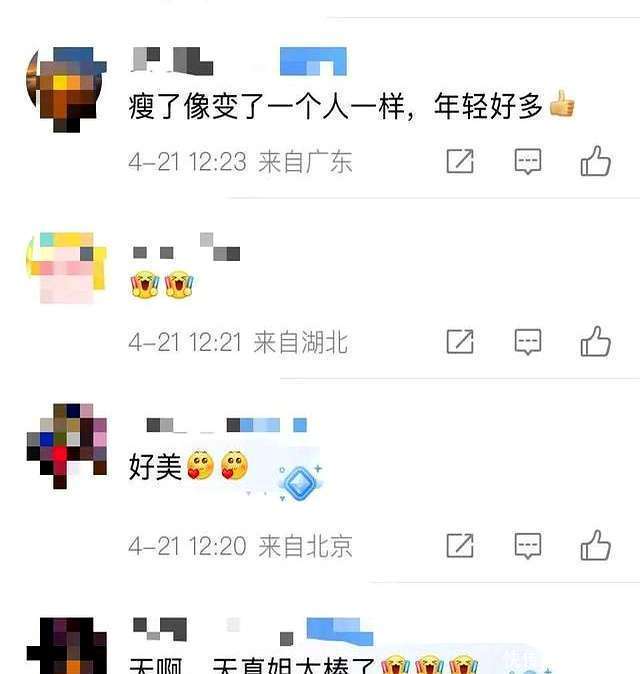The image size is (640, 674).
Task: Repost the 好美 comment from 北京
Action: 460,545
